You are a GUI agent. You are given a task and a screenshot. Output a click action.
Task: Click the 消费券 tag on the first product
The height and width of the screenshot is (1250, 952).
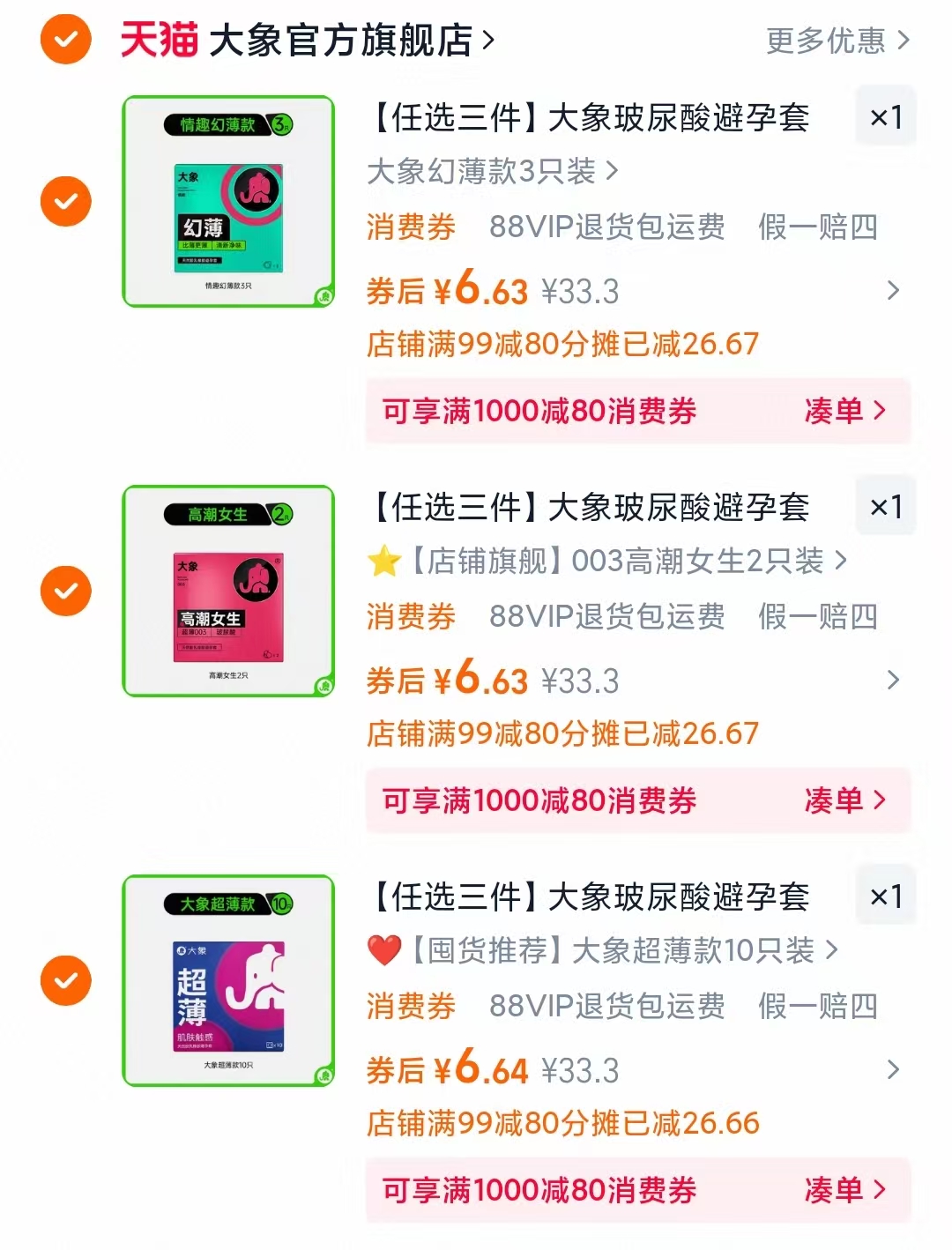click(x=411, y=227)
